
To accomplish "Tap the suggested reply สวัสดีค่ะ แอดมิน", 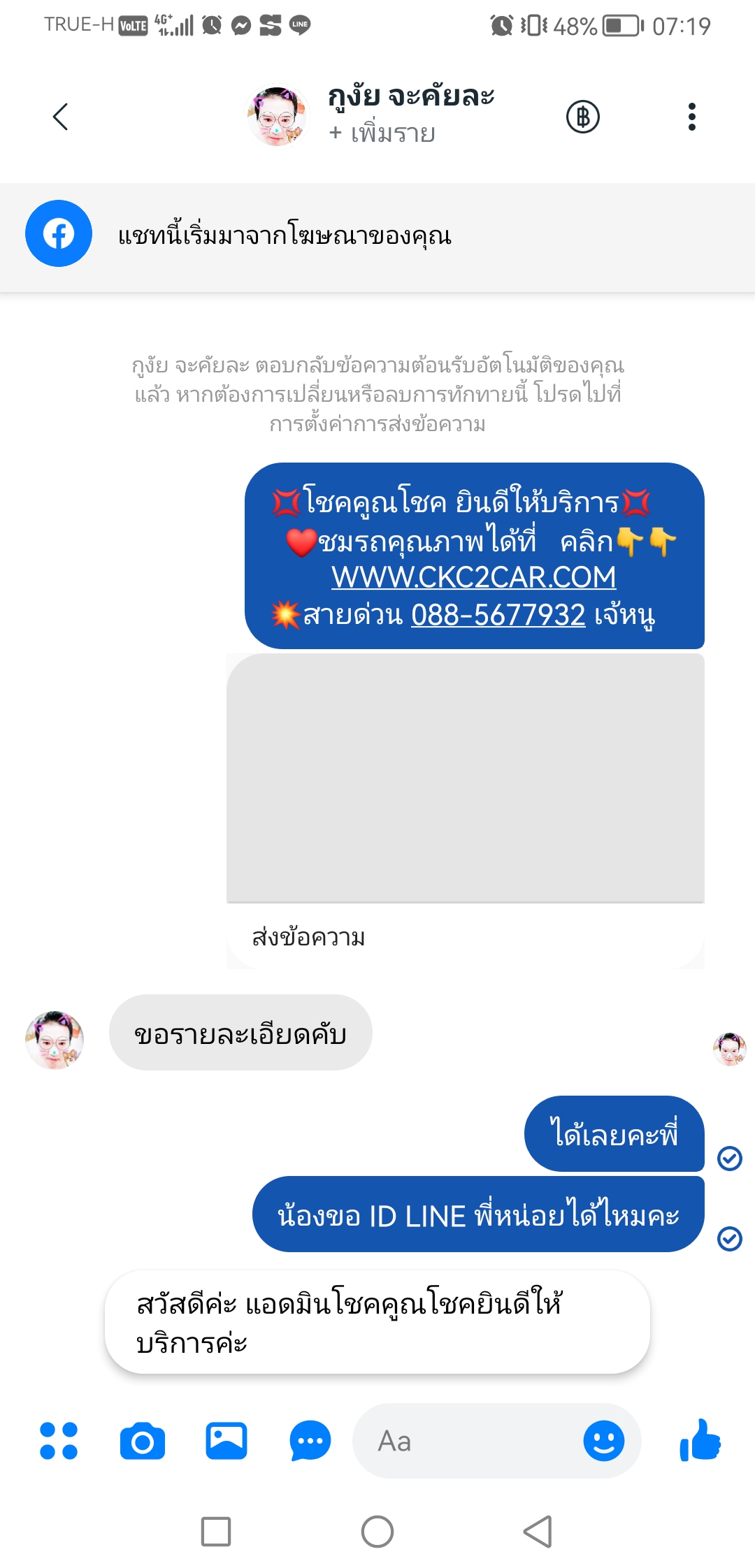I will (377, 1322).
